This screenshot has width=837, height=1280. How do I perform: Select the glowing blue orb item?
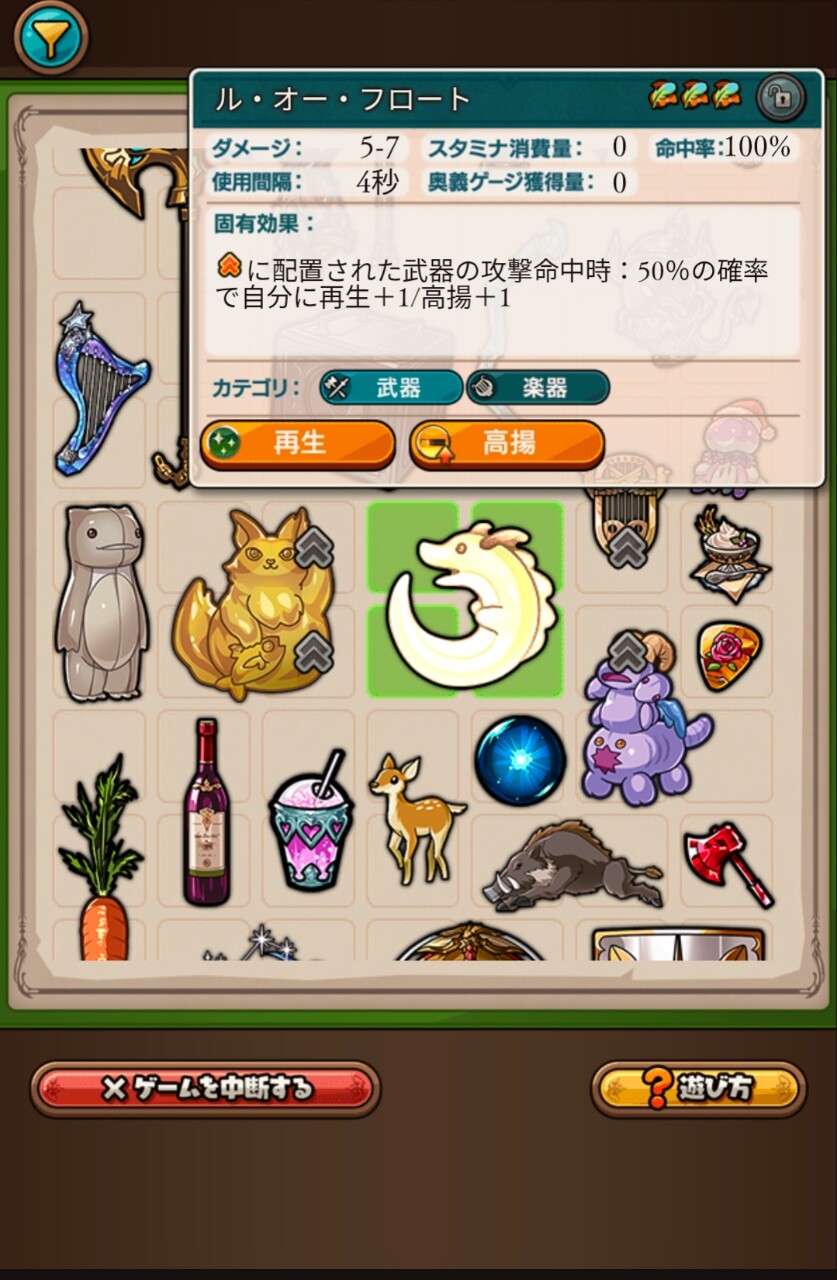point(520,760)
